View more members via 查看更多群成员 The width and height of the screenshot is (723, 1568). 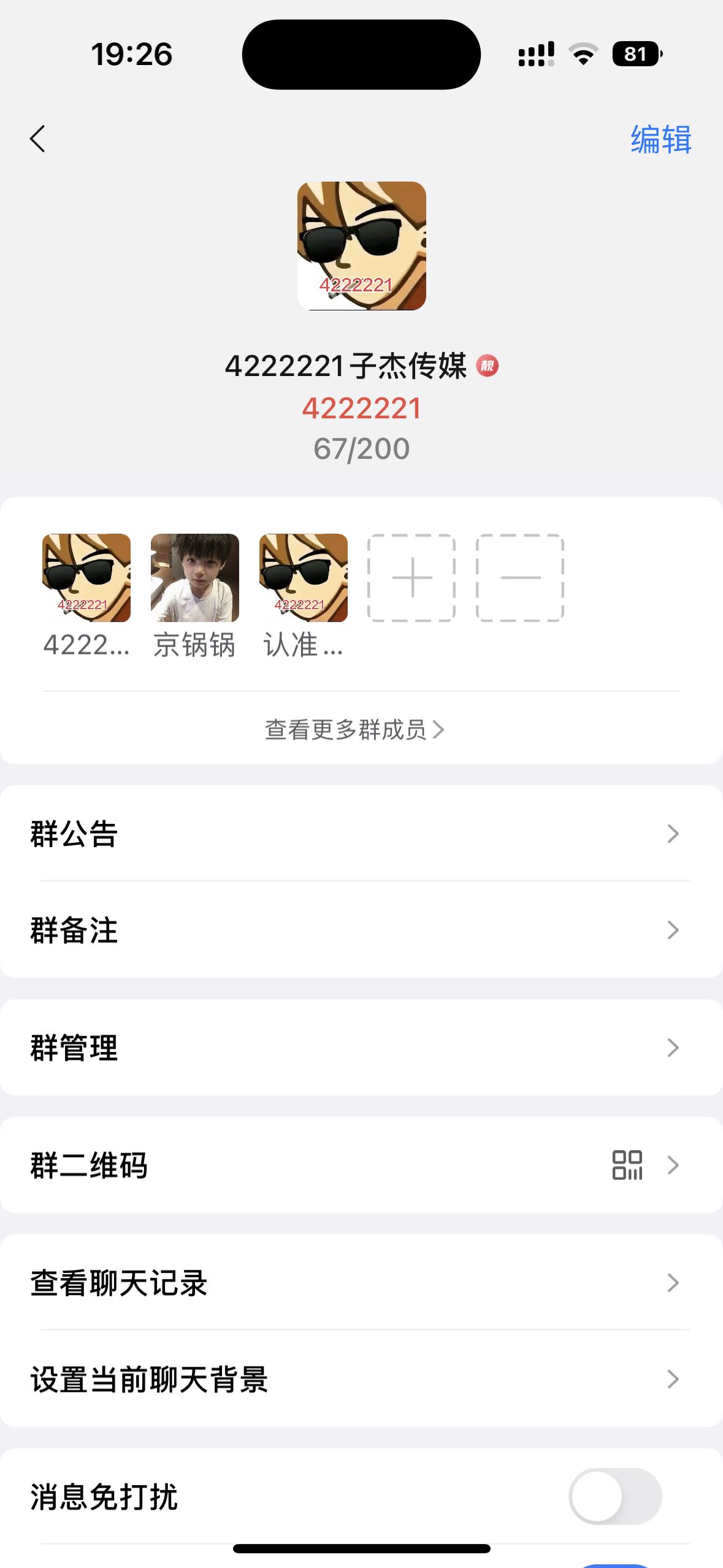[354, 730]
